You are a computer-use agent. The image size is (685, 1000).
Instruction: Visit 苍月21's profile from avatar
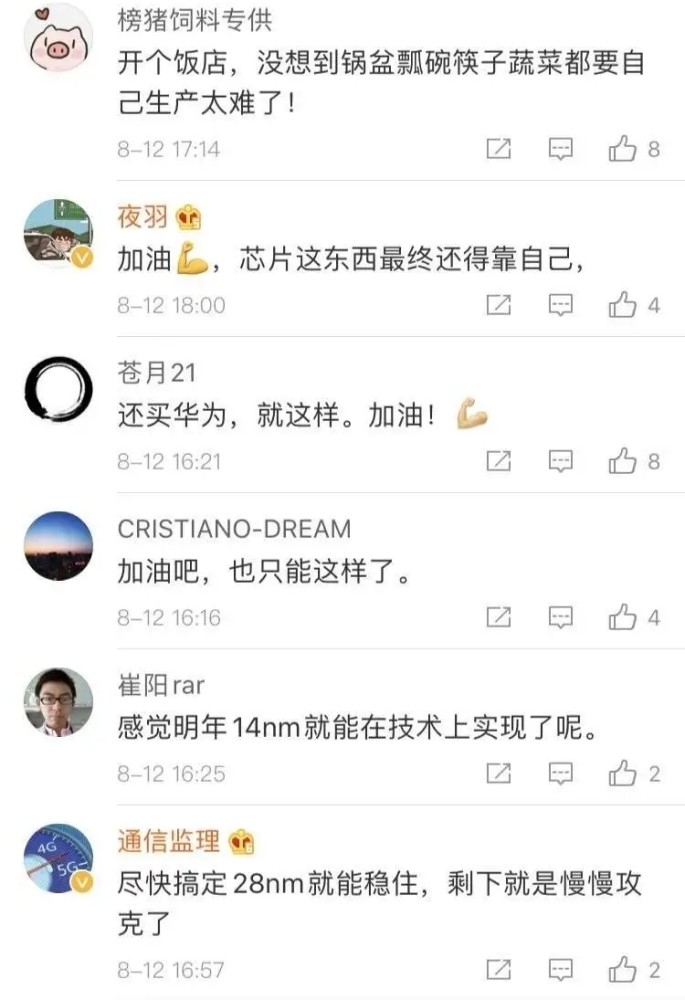pos(58,390)
